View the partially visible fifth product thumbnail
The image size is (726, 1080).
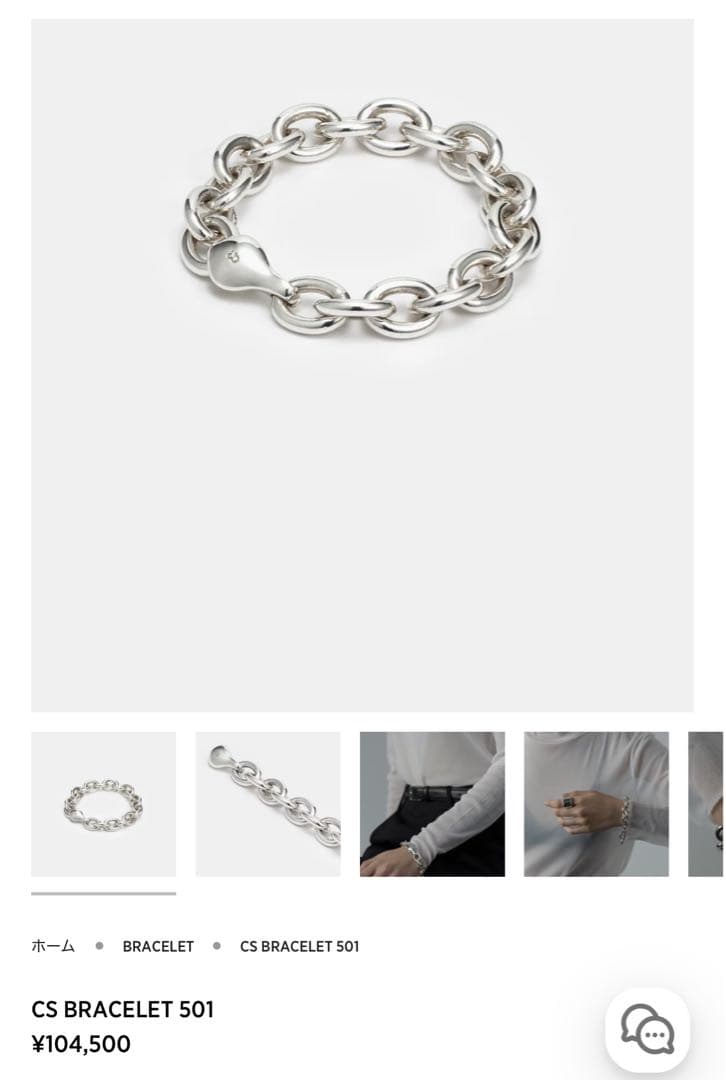point(707,804)
